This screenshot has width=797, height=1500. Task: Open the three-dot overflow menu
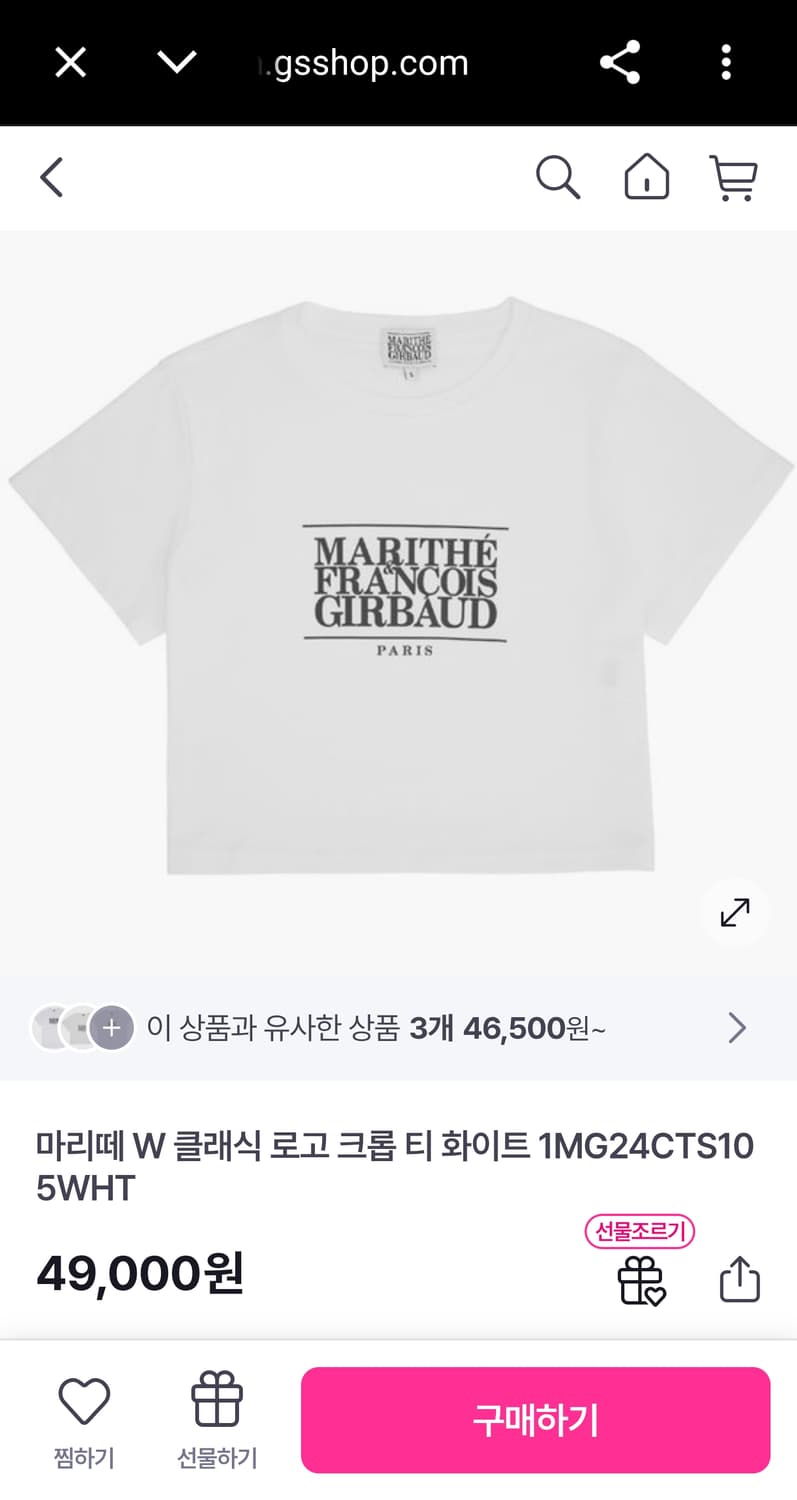[726, 62]
